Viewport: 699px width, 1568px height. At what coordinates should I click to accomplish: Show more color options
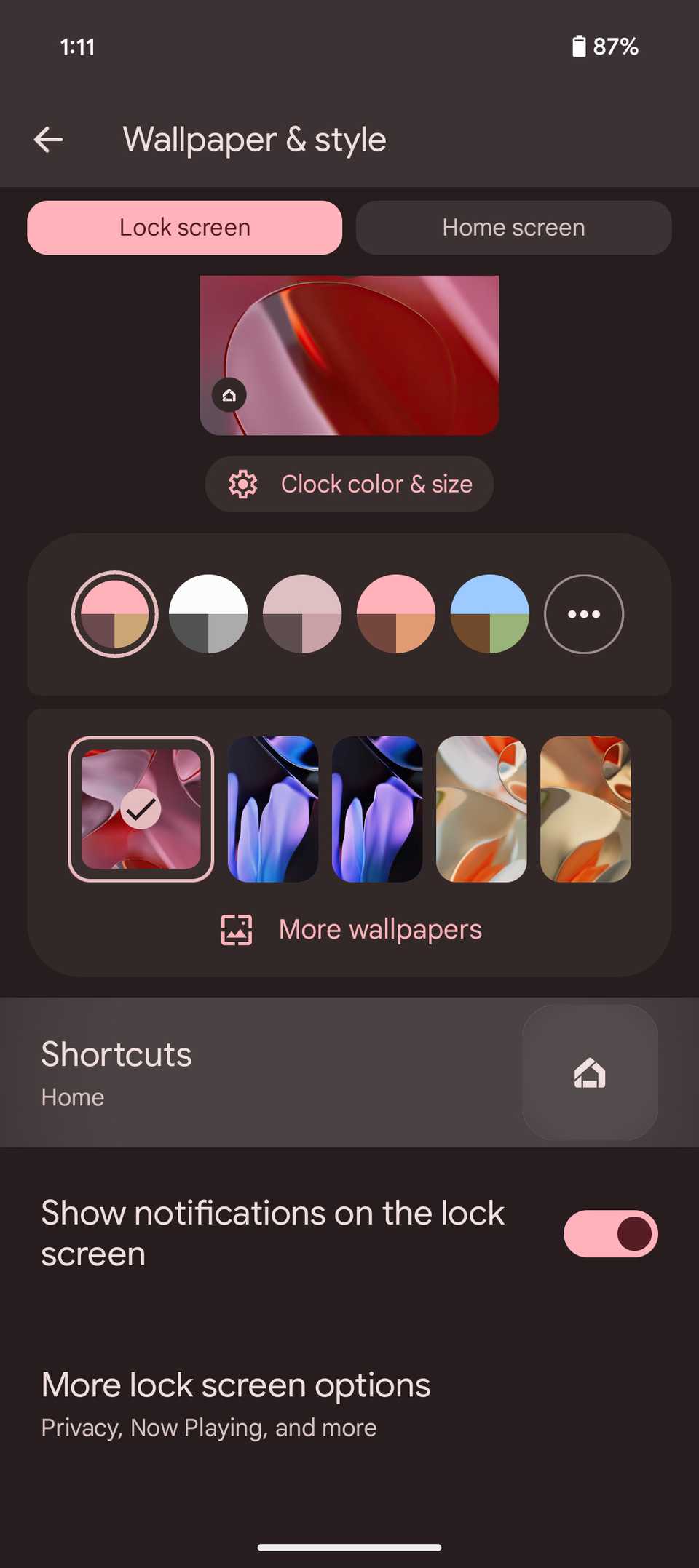(x=584, y=614)
